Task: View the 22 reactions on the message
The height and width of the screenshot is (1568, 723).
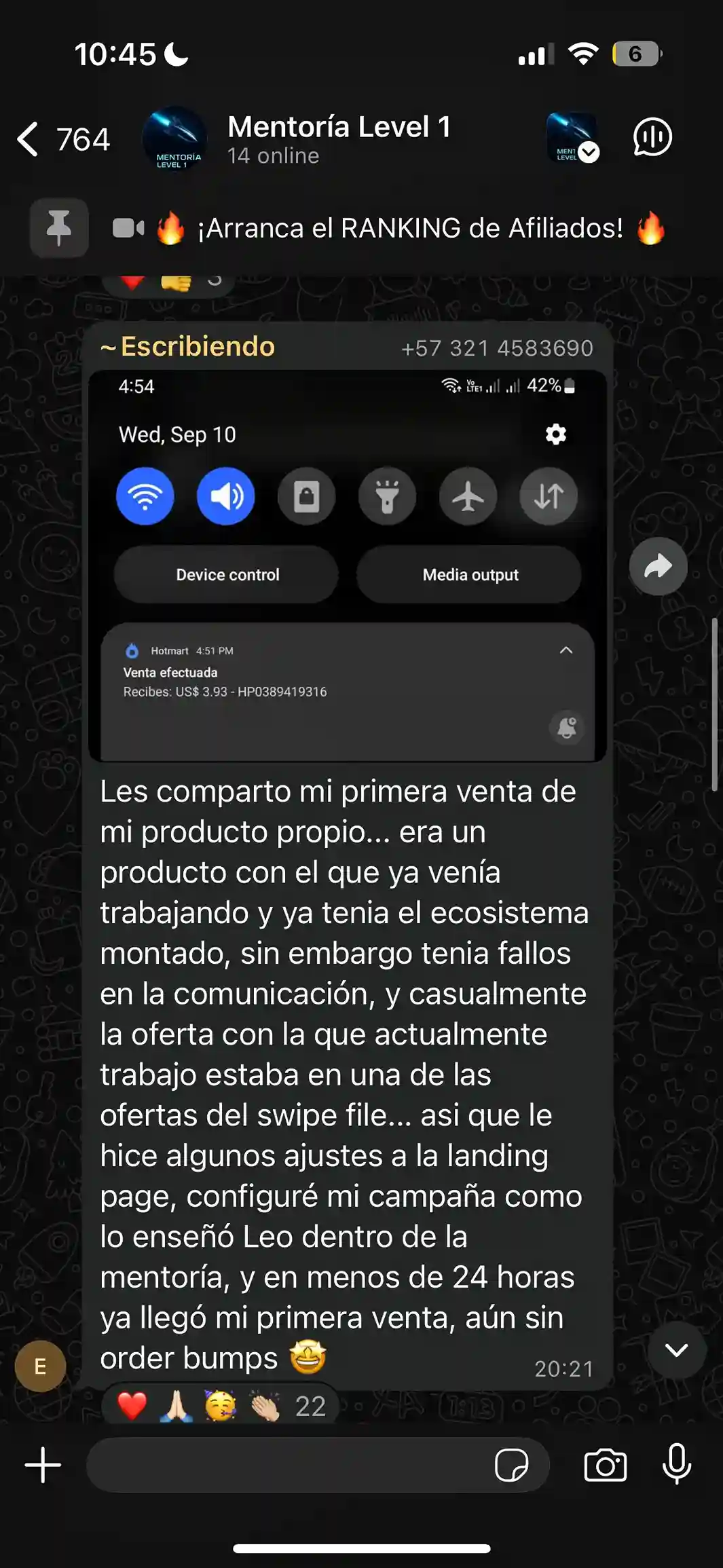Action: pos(221,1406)
